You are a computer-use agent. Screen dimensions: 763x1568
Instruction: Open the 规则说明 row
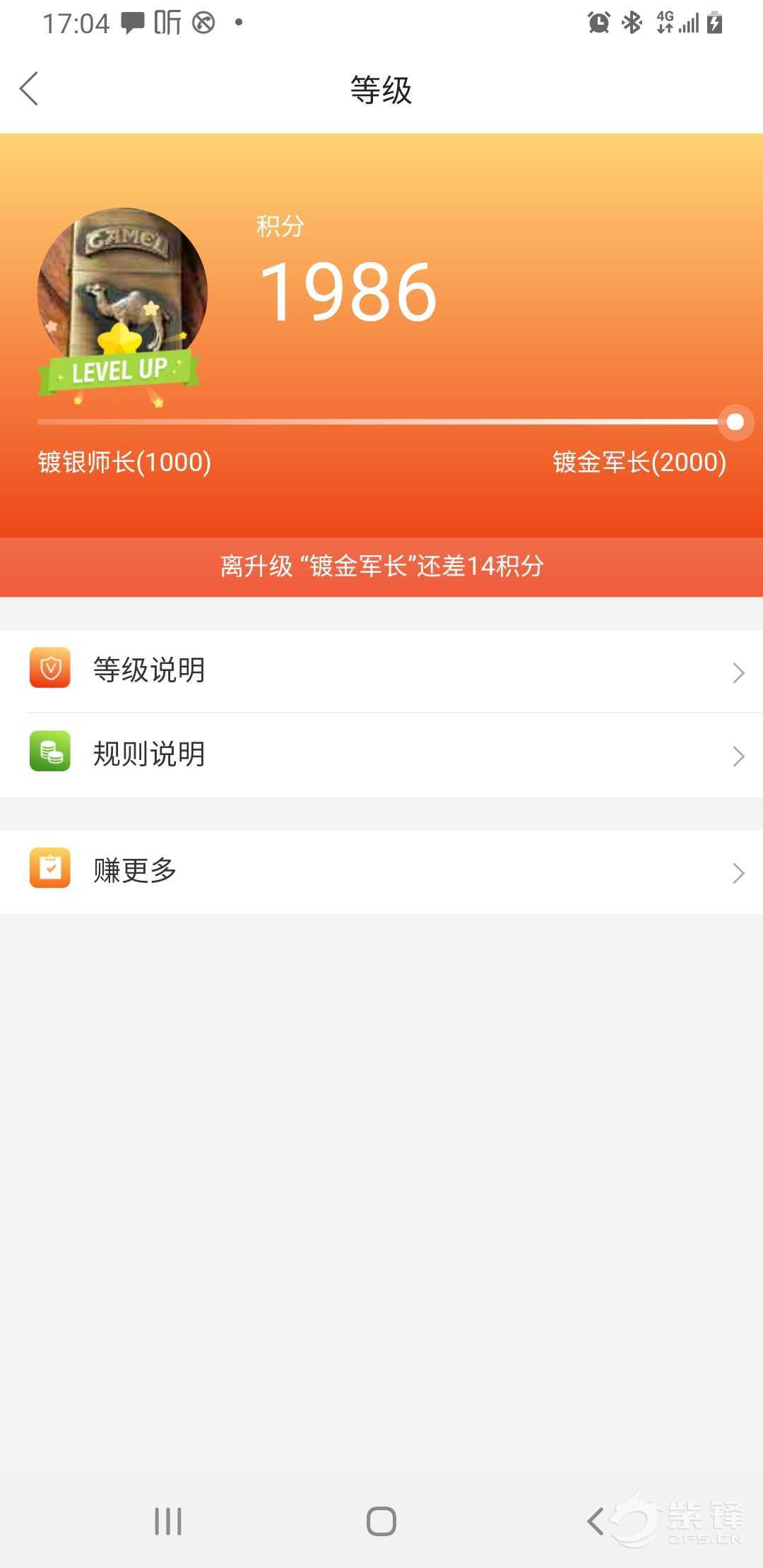point(381,755)
